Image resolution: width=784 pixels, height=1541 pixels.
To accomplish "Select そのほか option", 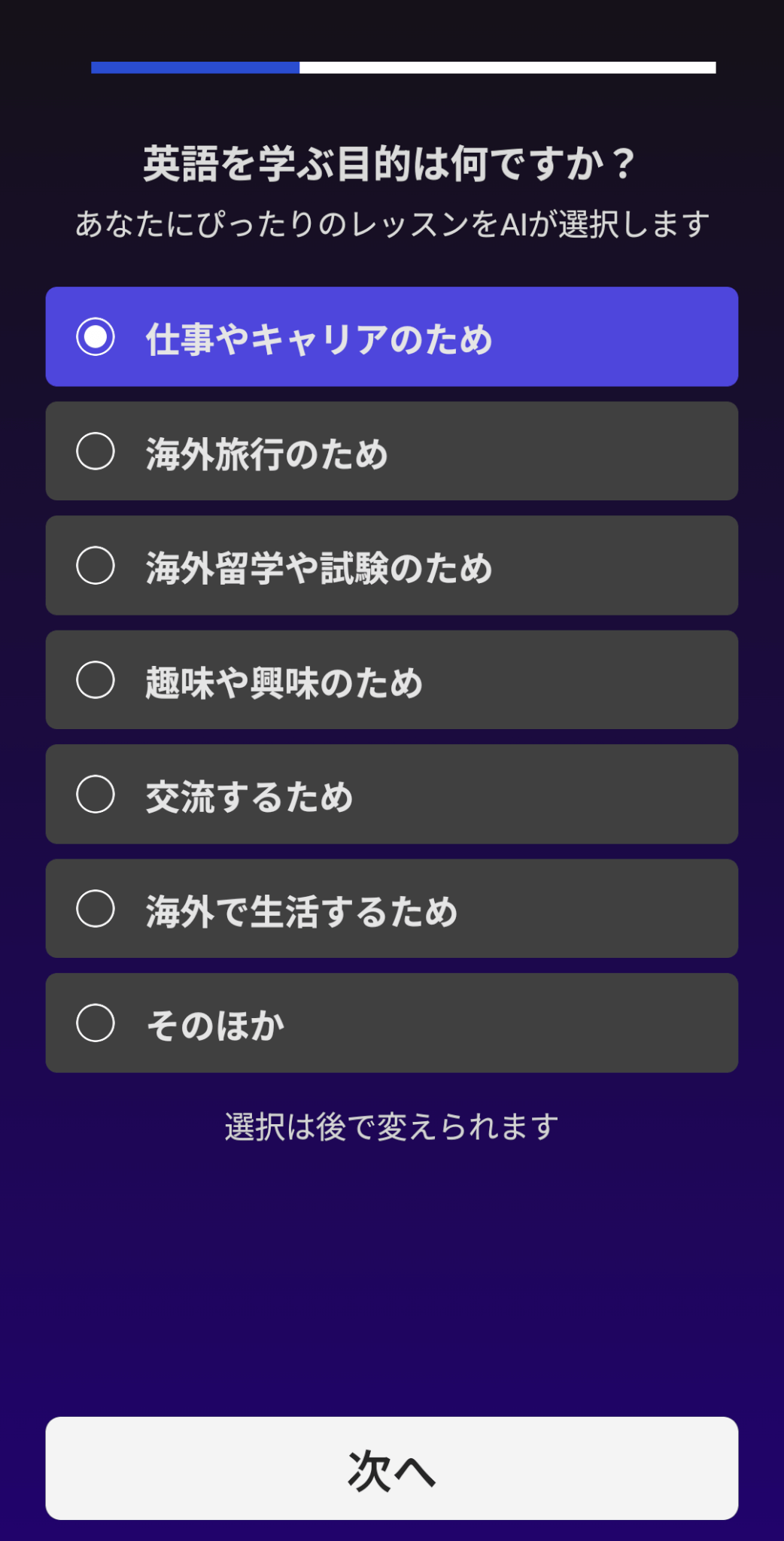I will tap(391, 1023).
